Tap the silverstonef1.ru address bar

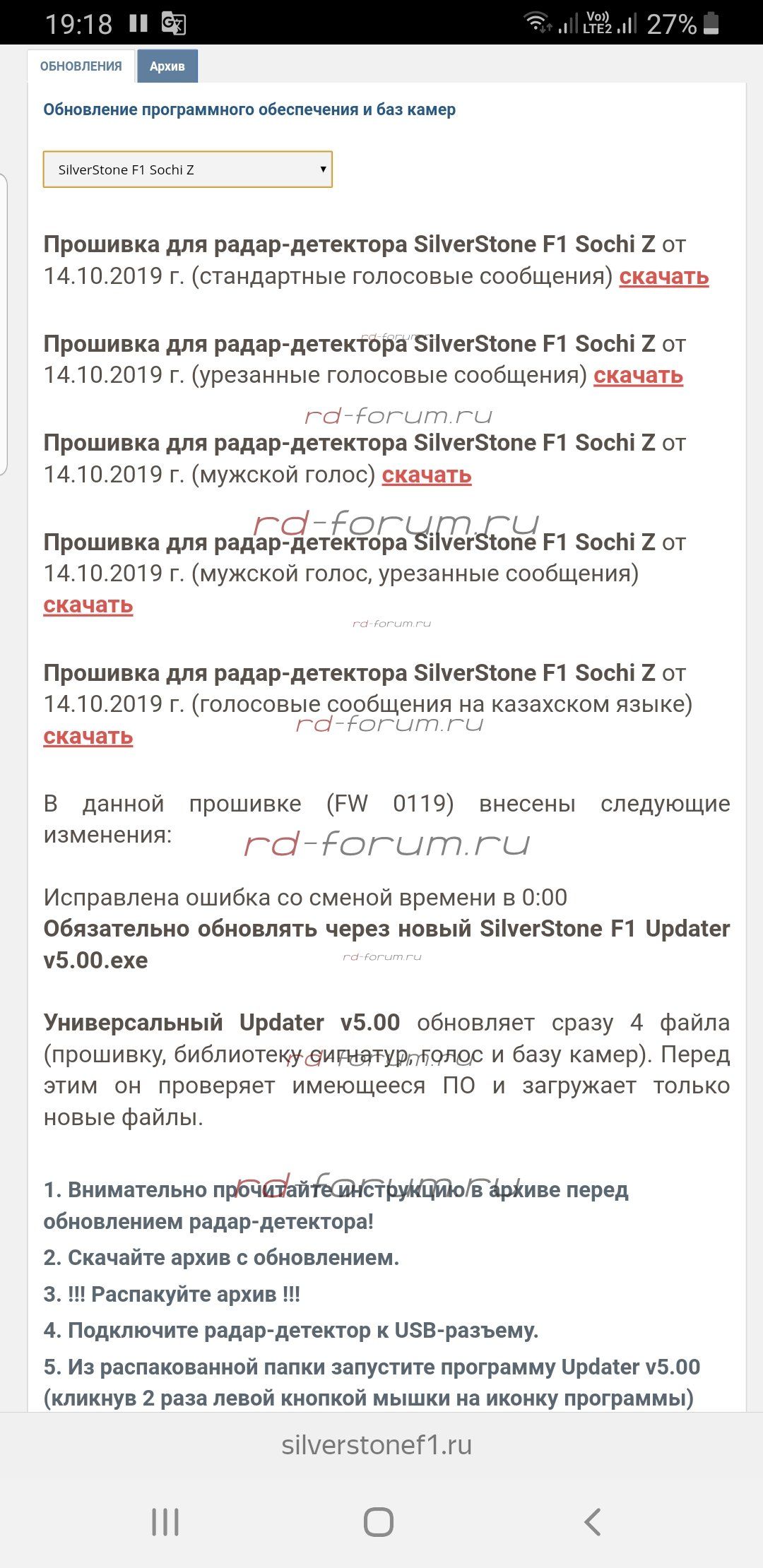377,1445
